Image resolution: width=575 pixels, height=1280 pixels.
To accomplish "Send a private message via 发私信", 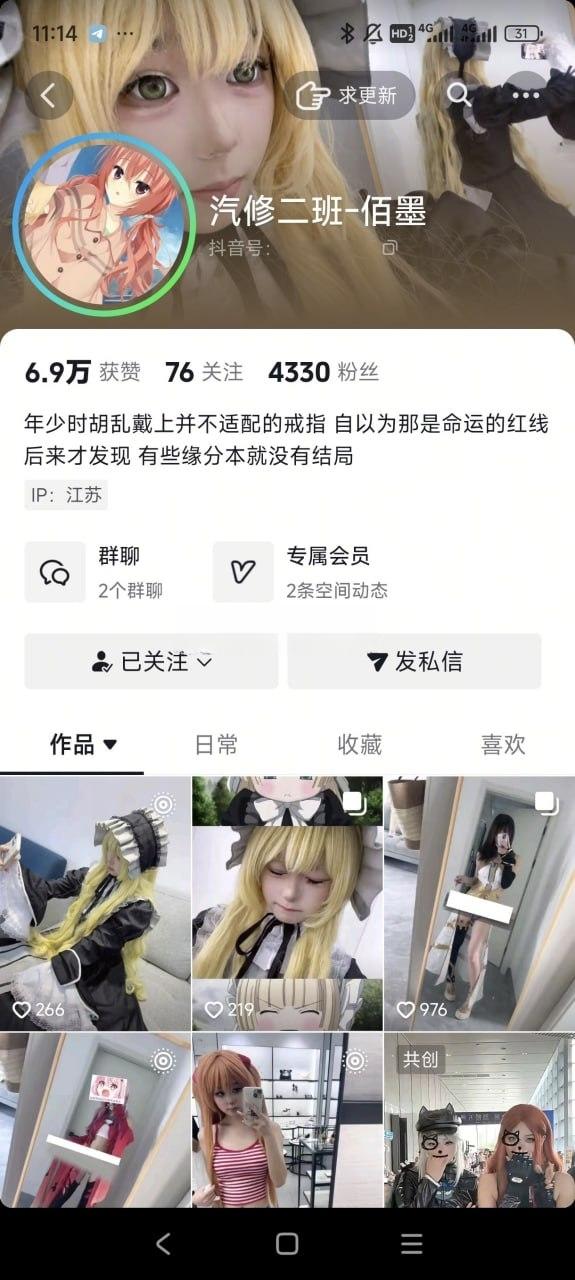I will (414, 661).
